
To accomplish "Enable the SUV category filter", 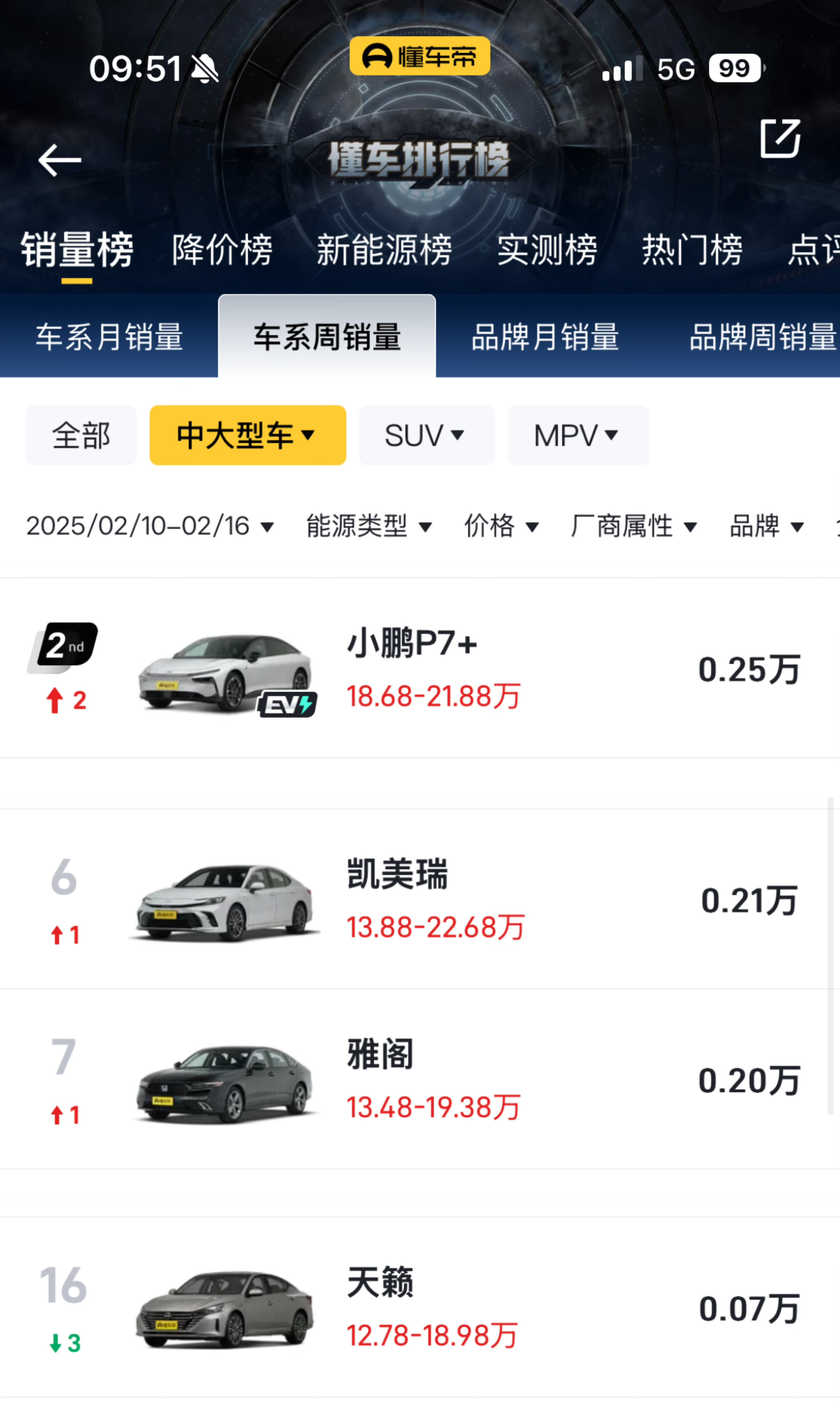I will click(x=427, y=435).
